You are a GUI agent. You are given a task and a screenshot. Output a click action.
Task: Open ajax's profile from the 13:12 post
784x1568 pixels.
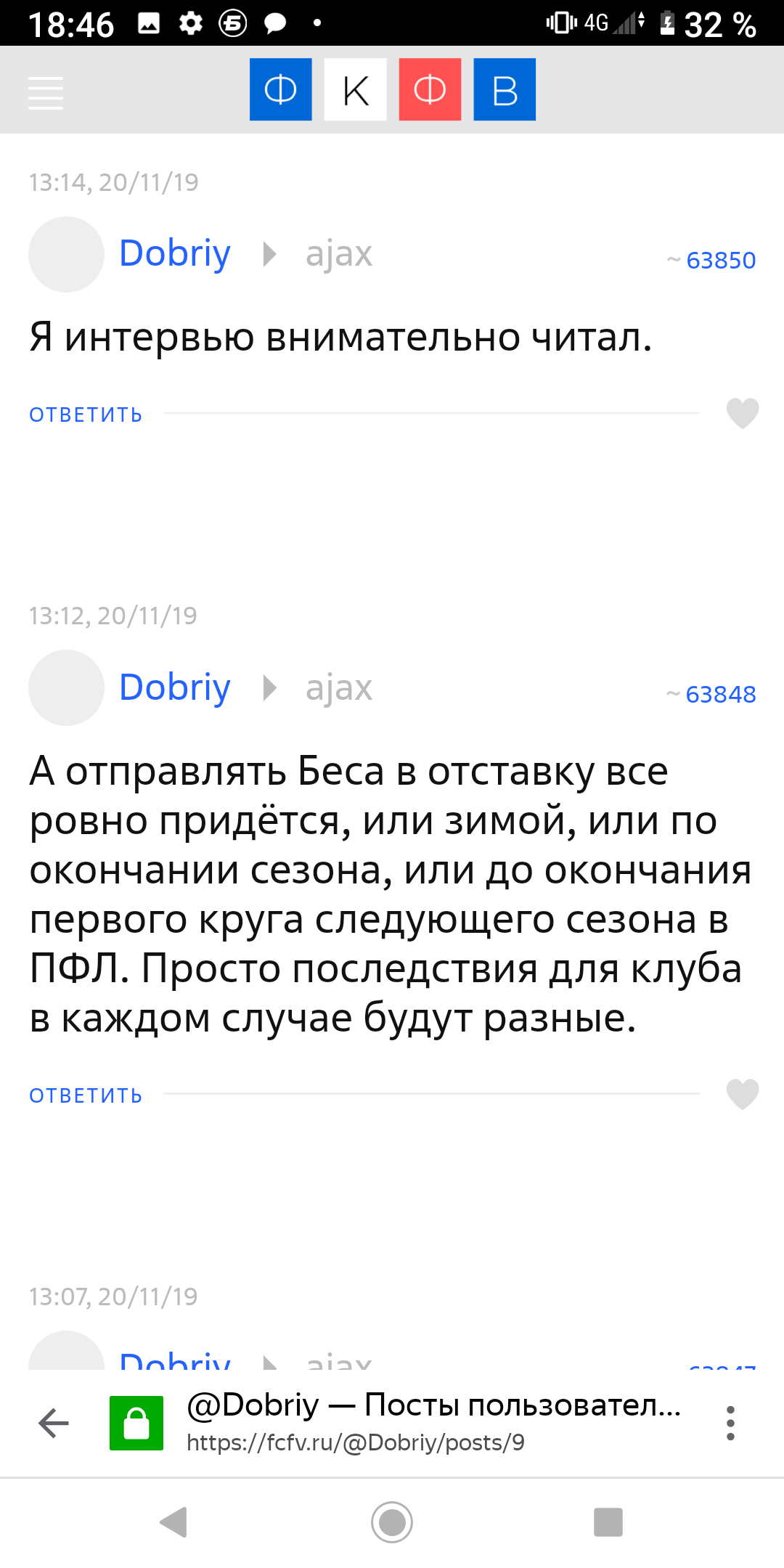[x=338, y=688]
